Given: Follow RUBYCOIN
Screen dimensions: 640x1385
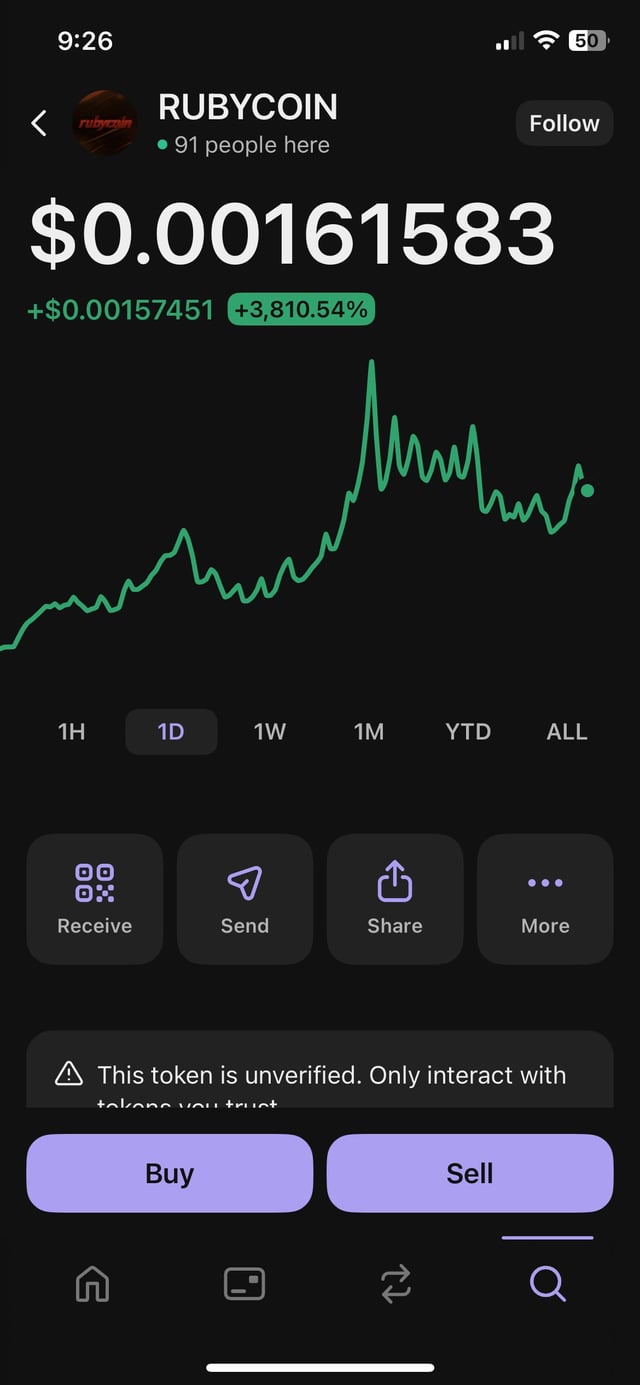Looking at the screenshot, I should coord(564,123).
